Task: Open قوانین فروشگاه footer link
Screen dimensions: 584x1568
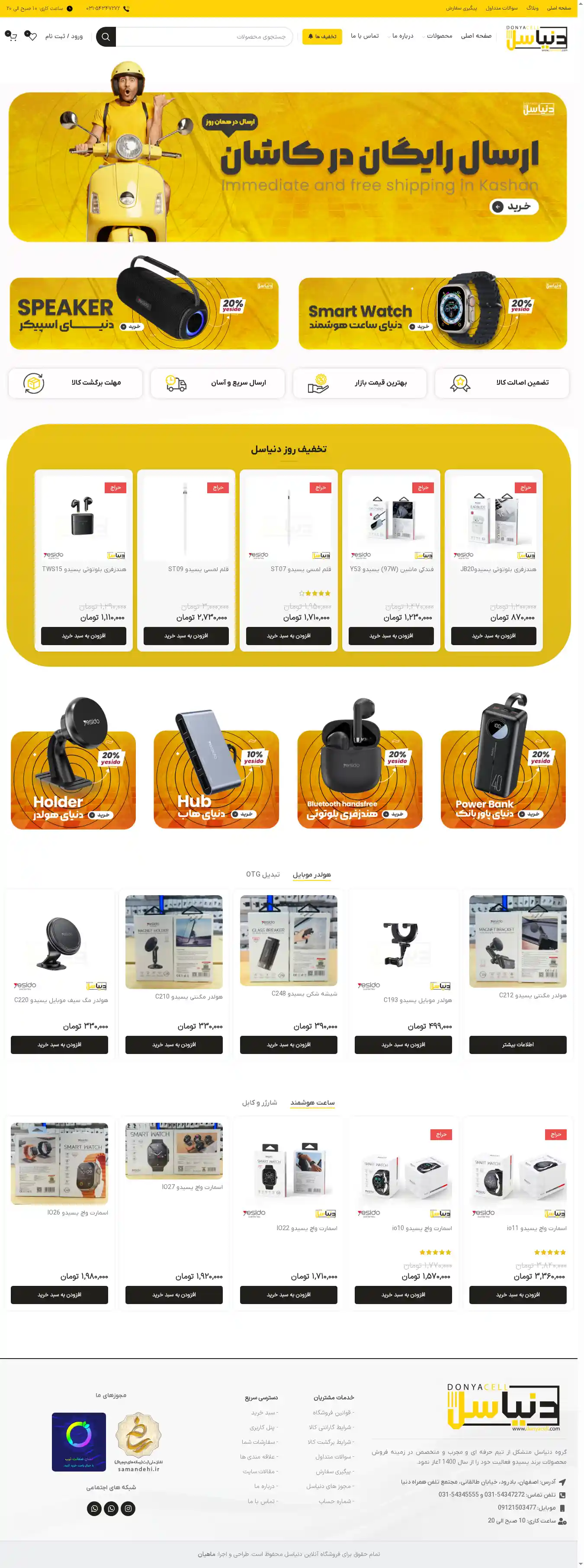Action: click(333, 1412)
